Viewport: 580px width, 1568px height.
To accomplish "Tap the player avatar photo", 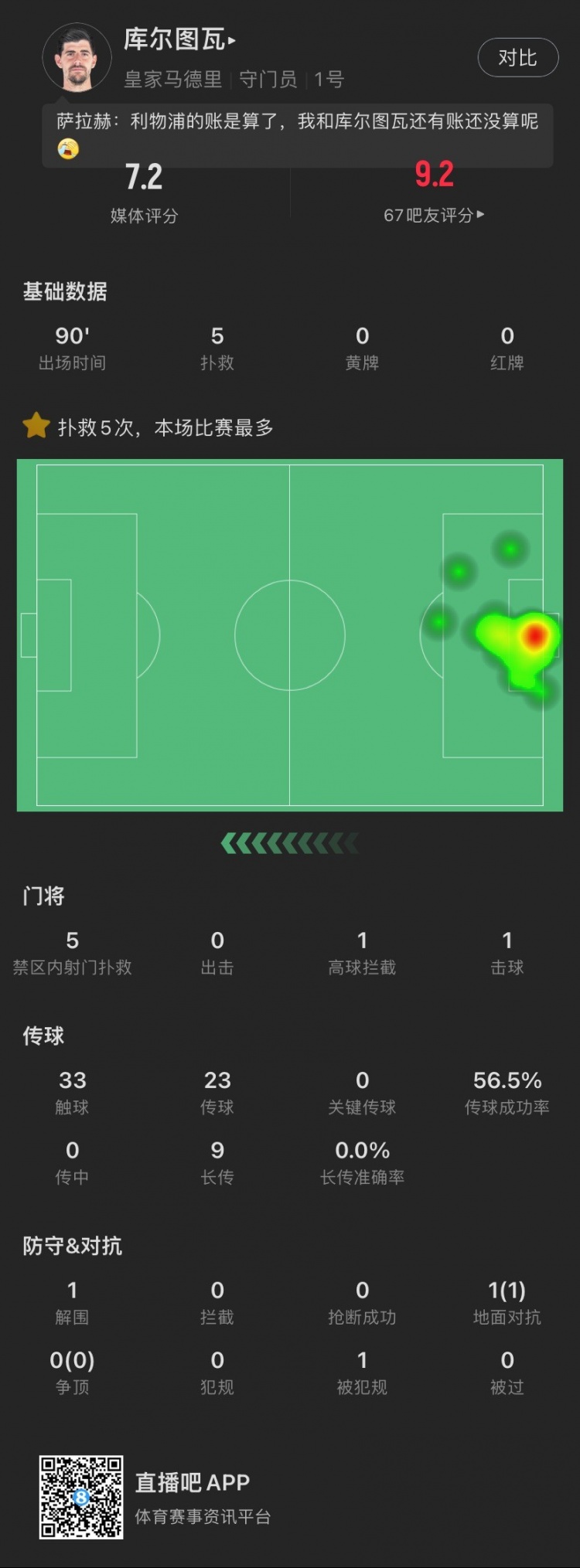I will [77, 59].
